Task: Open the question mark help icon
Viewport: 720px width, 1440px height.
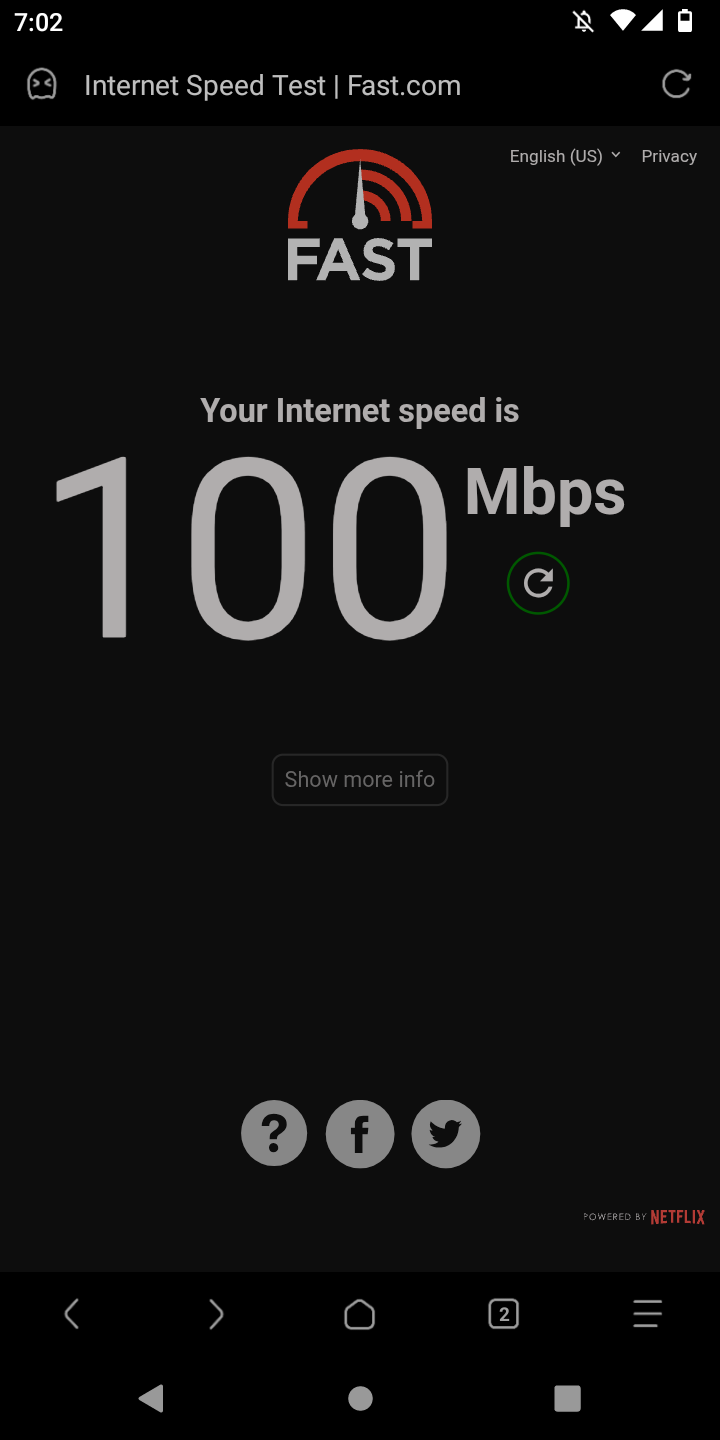Action: 274,1134
